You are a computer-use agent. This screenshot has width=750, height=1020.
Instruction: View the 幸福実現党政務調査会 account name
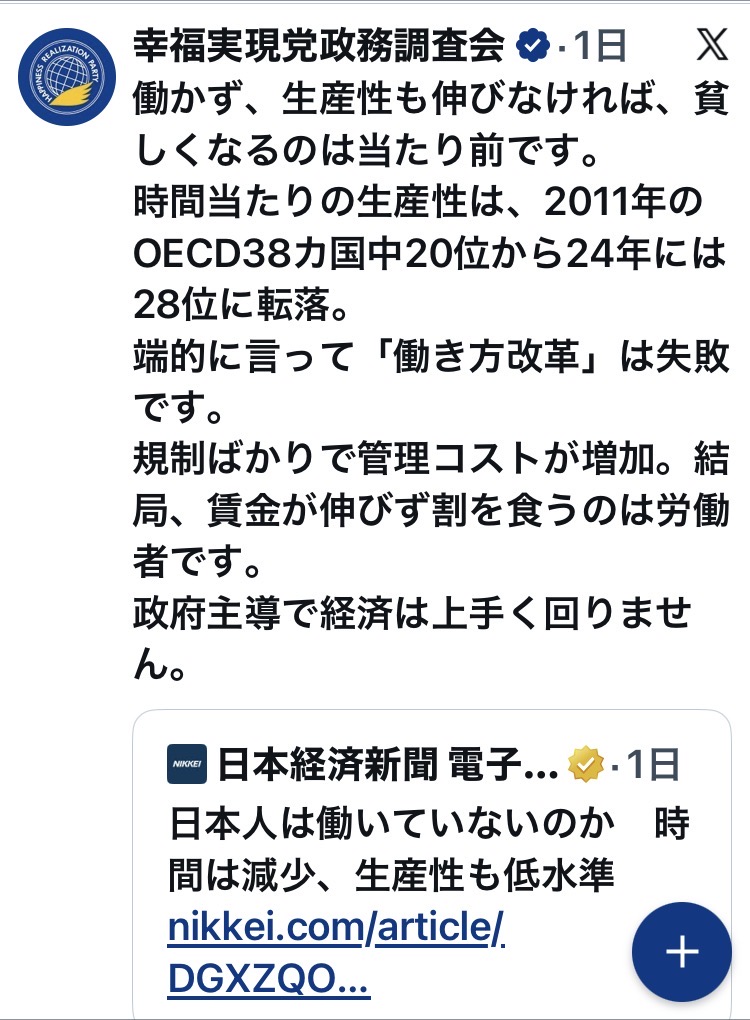(320, 44)
